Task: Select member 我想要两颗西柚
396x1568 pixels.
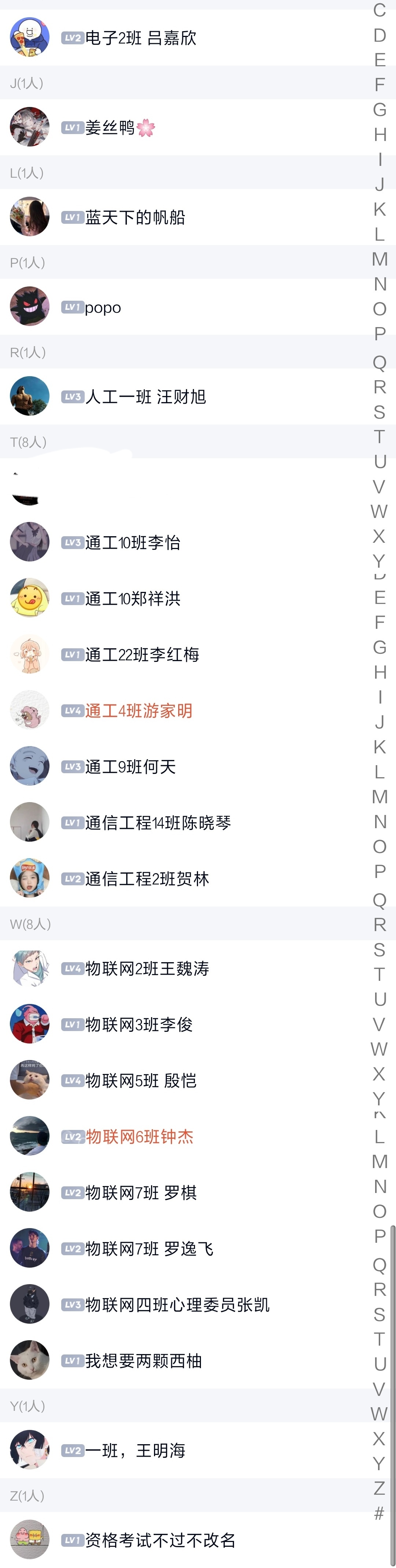Action: [x=143, y=1360]
